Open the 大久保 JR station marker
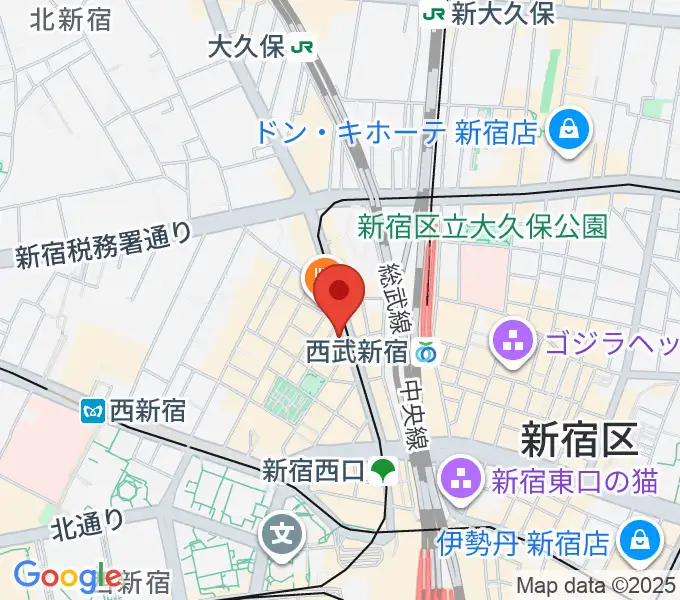 click(x=302, y=46)
